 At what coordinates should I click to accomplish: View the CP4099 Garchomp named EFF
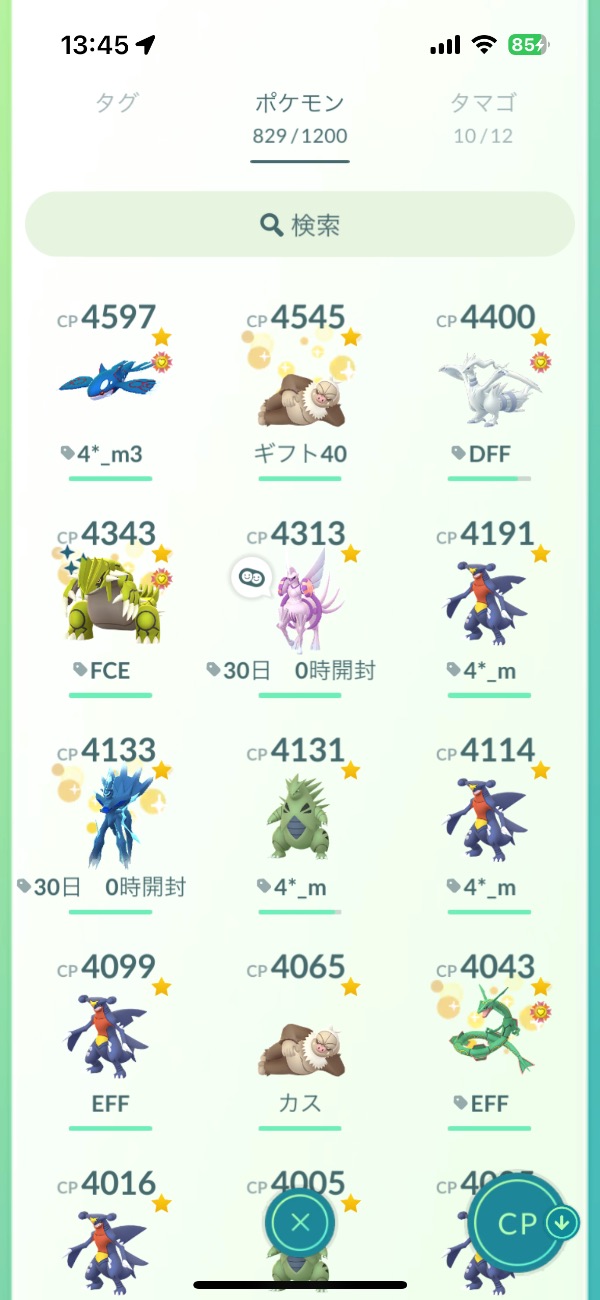click(x=110, y=1035)
